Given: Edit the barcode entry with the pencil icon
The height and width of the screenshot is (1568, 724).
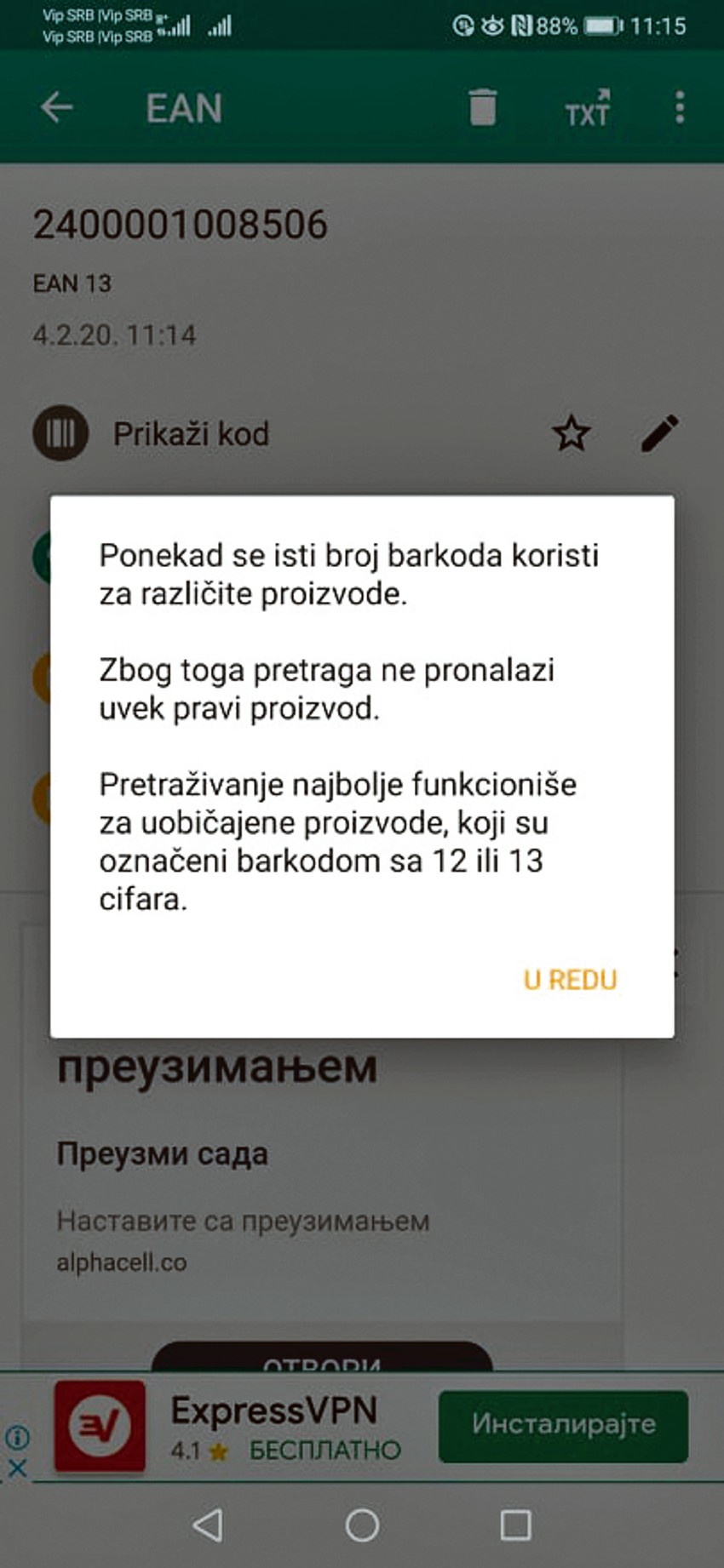Looking at the screenshot, I should tap(658, 432).
